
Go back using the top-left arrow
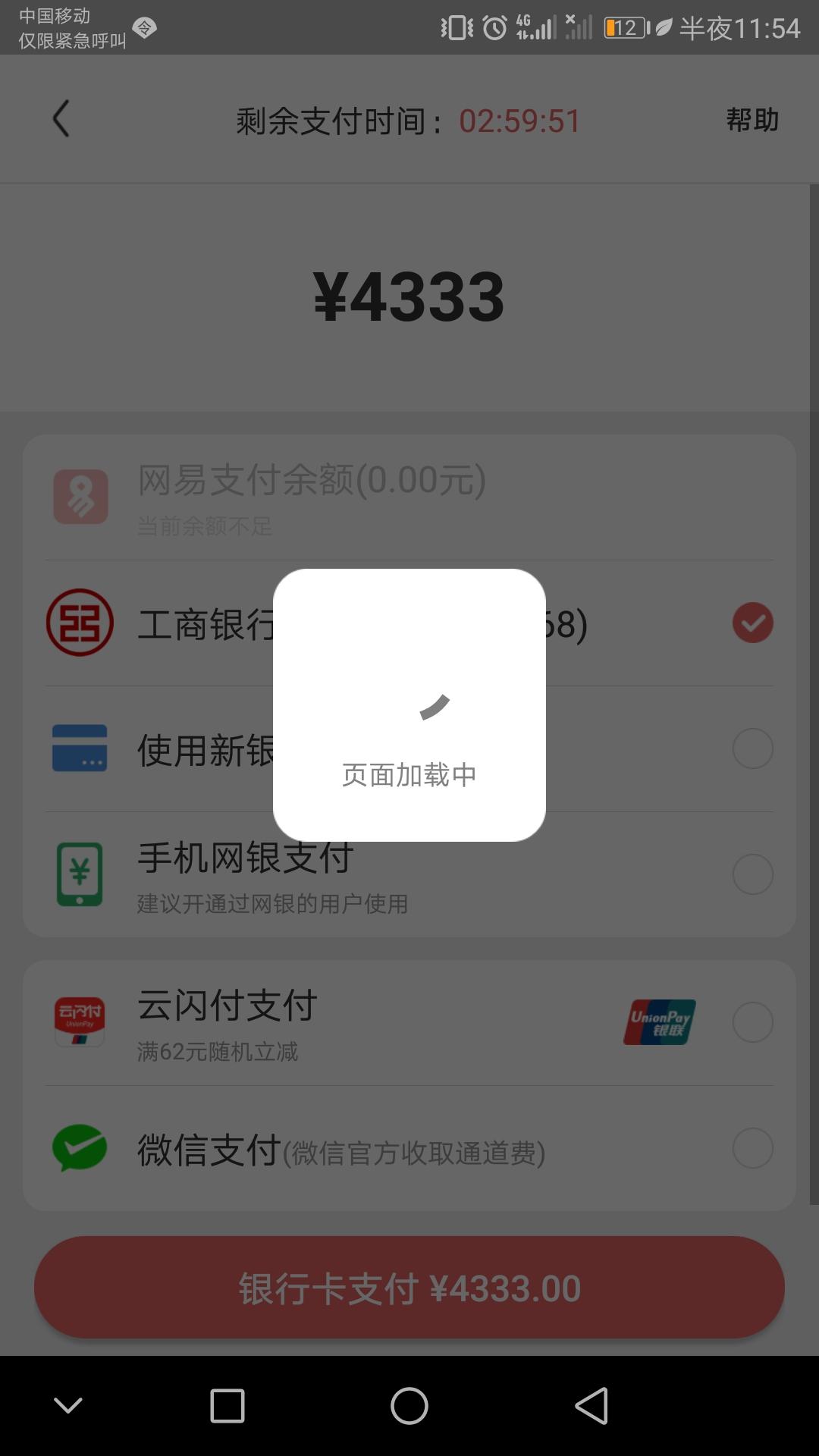(61, 119)
